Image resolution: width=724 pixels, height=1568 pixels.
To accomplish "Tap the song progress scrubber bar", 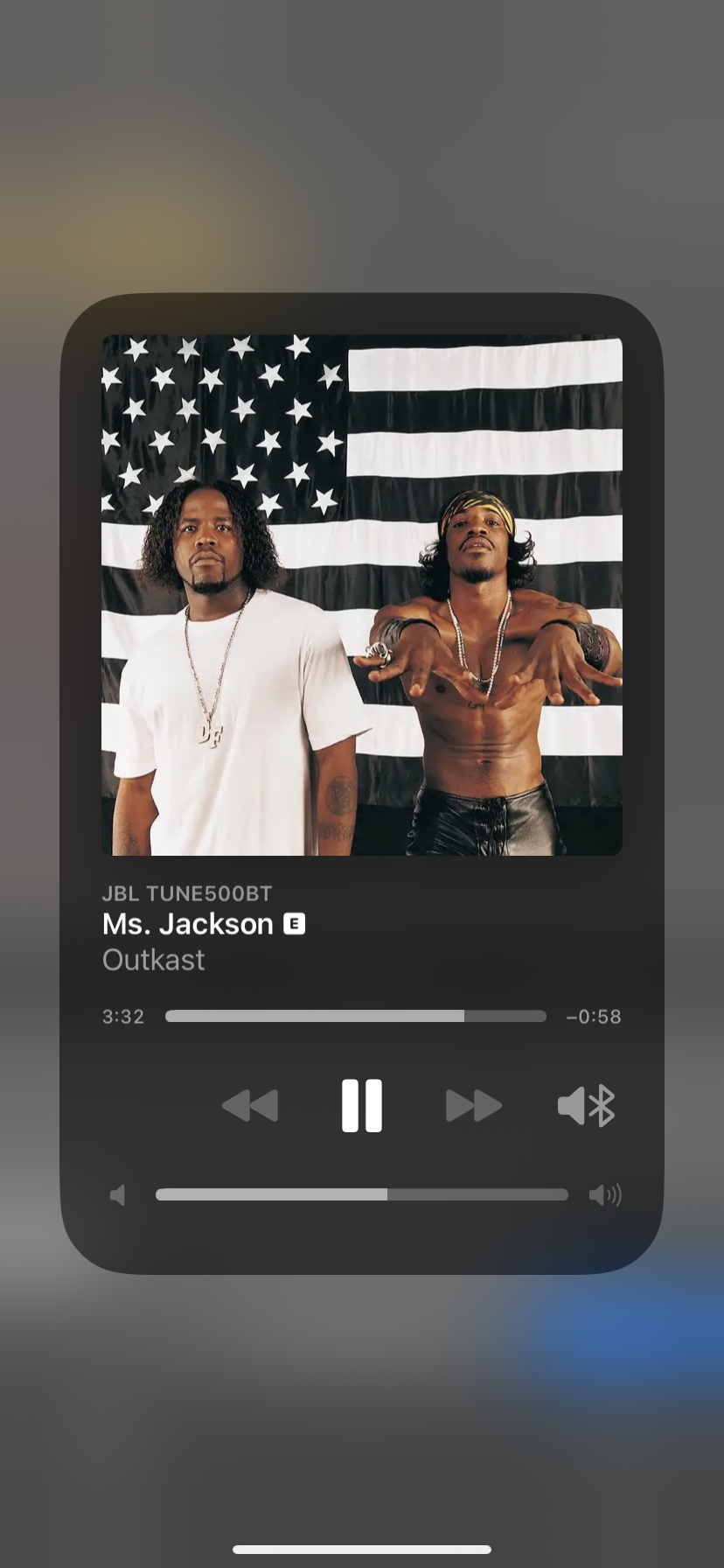I will point(355,1016).
